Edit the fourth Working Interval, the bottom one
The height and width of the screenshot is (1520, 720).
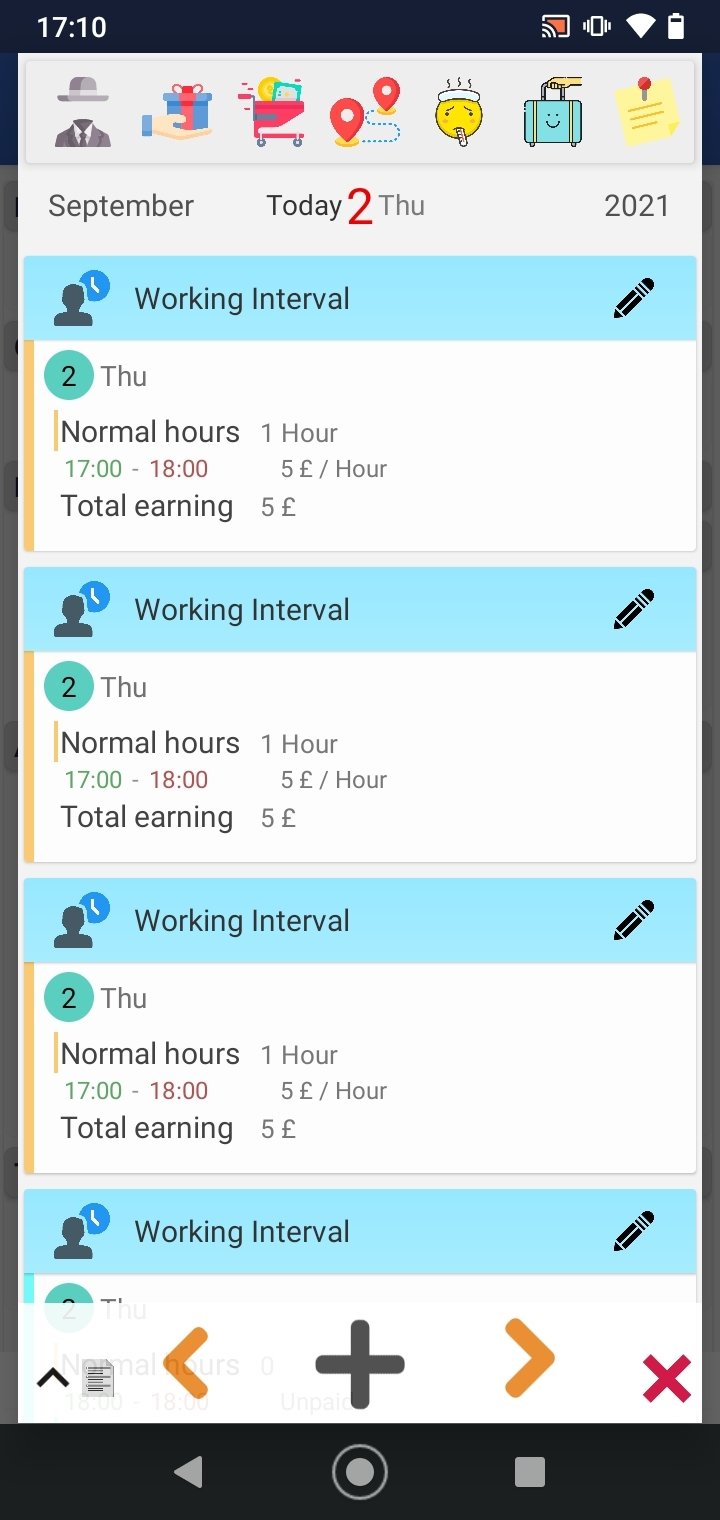point(633,1231)
